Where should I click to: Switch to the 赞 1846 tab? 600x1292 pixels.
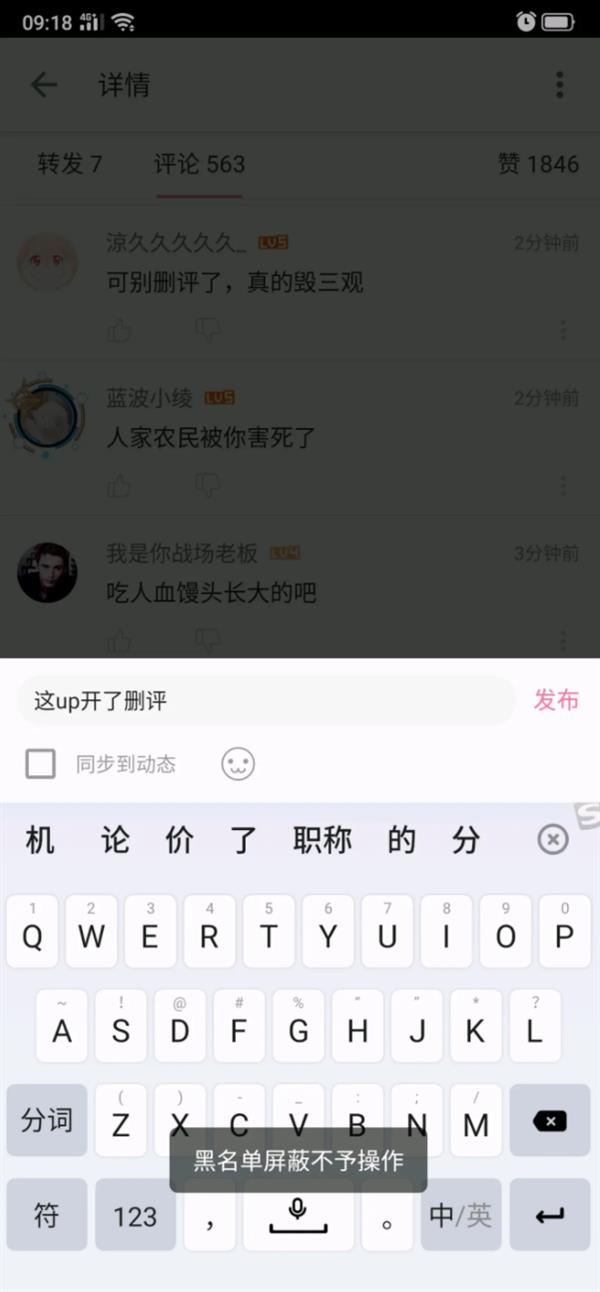click(538, 164)
